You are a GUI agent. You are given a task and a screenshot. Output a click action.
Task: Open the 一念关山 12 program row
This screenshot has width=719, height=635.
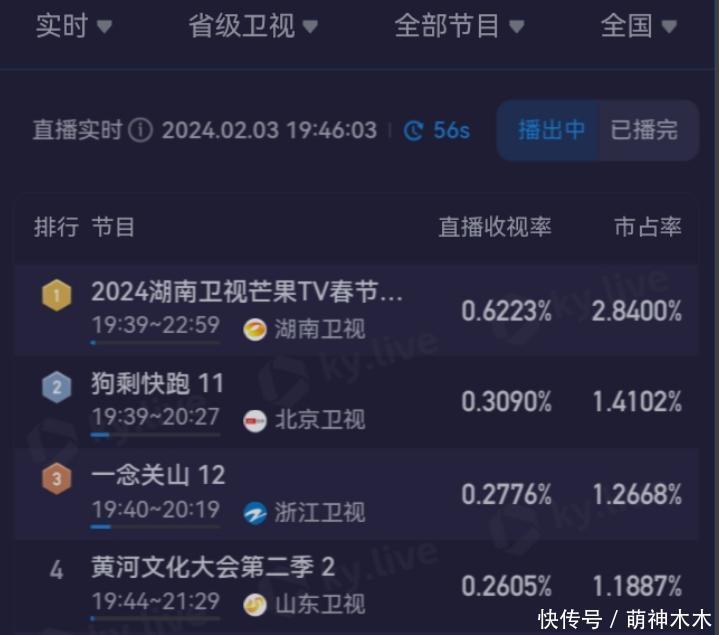tap(357, 494)
